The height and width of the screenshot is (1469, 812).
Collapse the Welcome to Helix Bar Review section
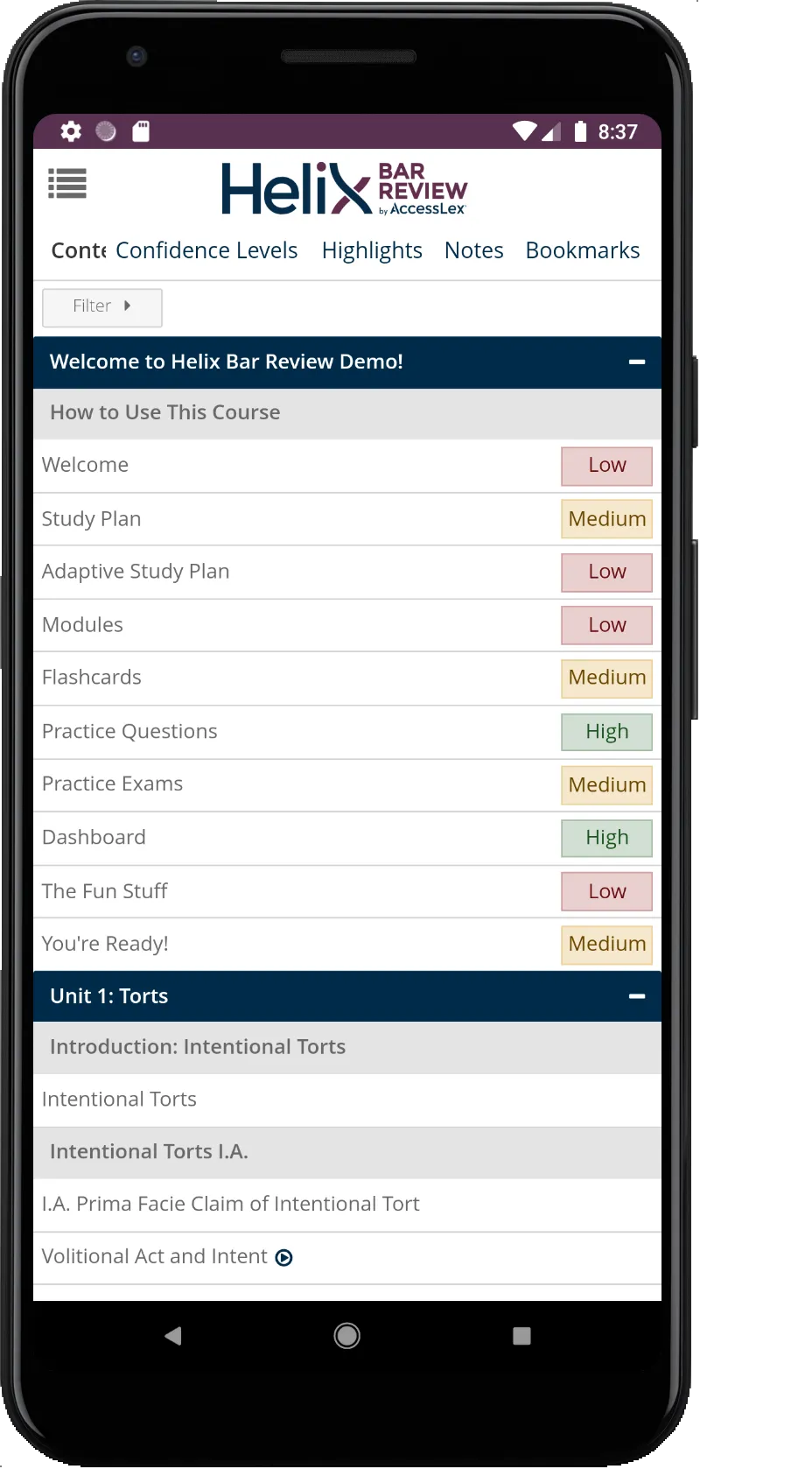click(636, 362)
